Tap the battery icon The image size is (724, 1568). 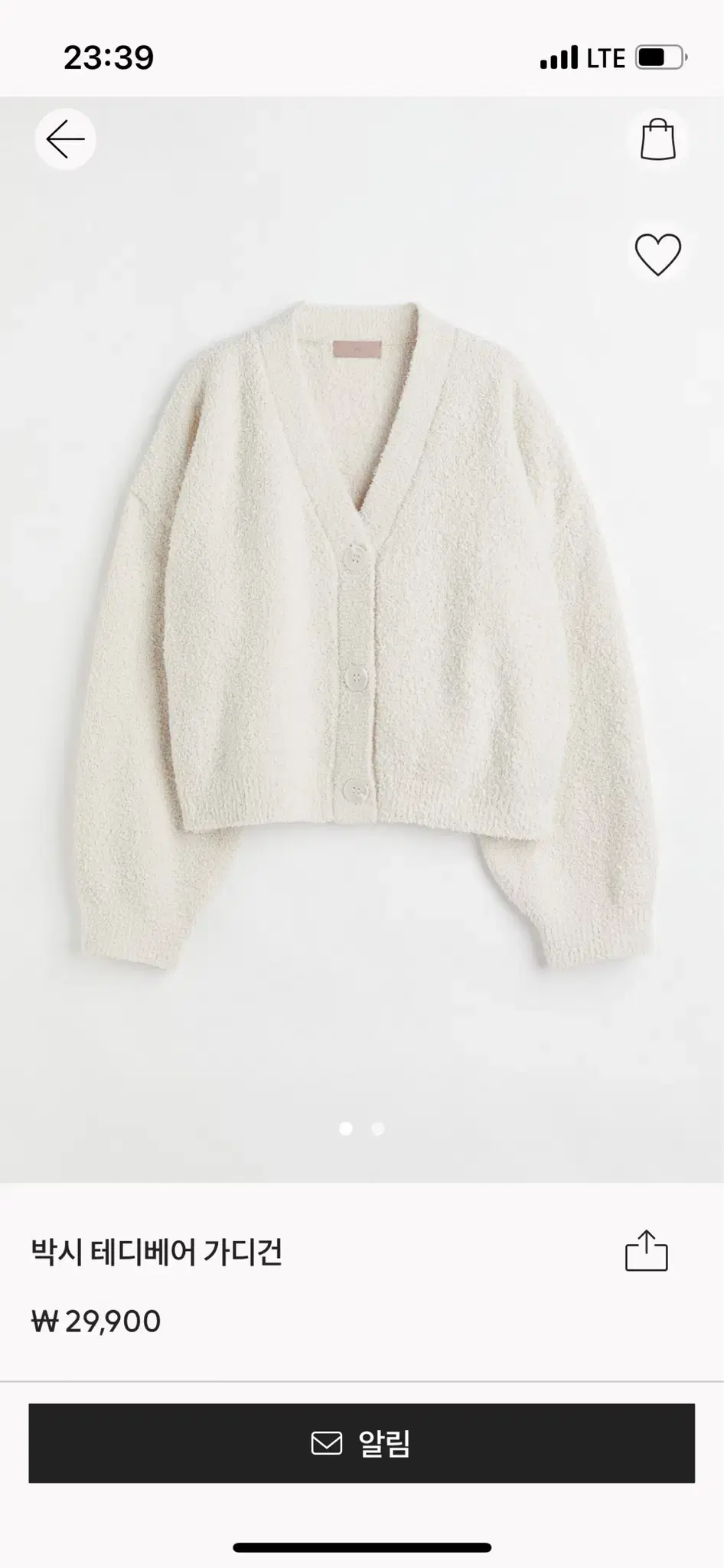tap(658, 56)
